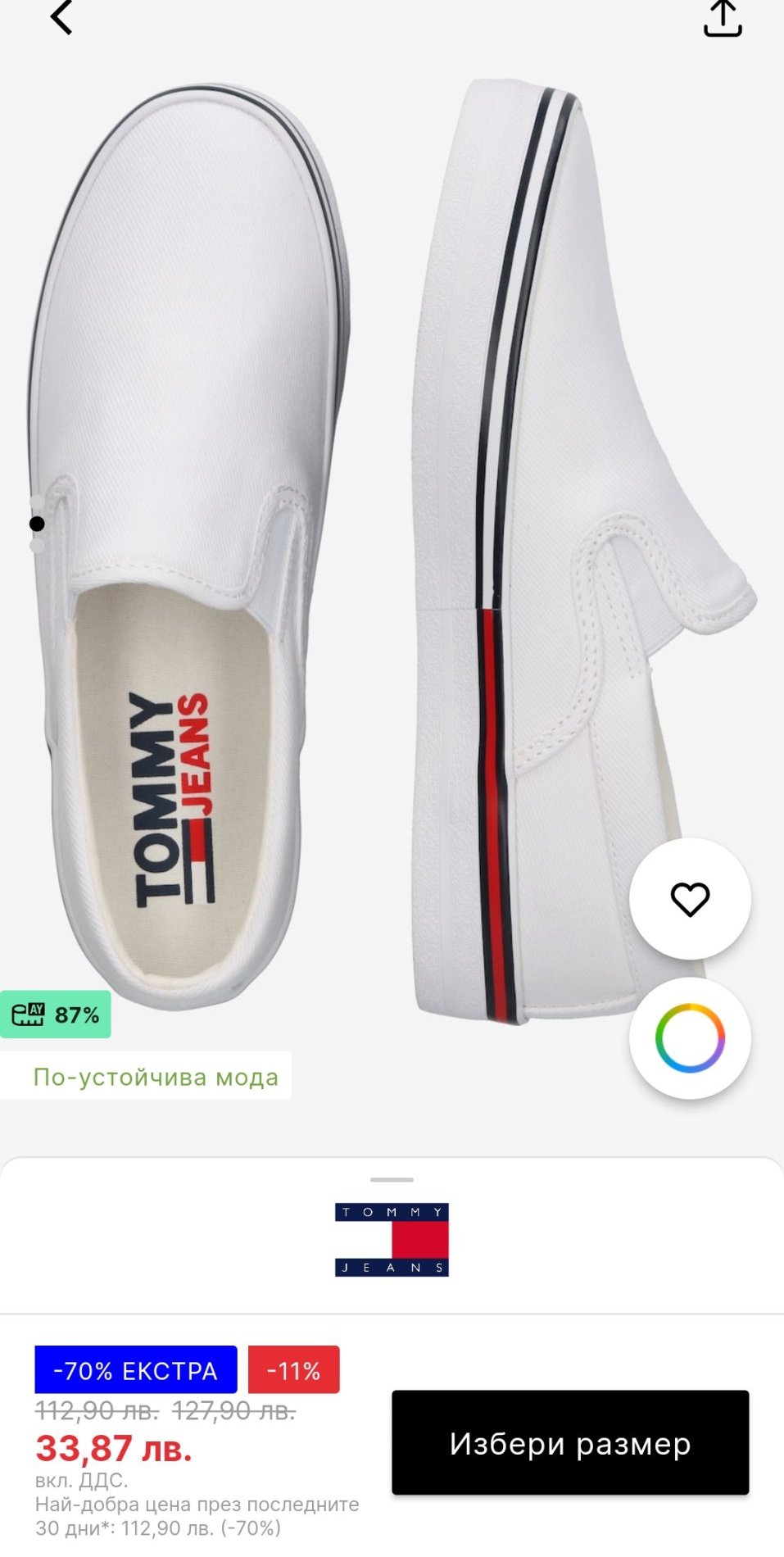Open the 87% fit badge
This screenshot has height=1557, width=784.
click(56, 1015)
